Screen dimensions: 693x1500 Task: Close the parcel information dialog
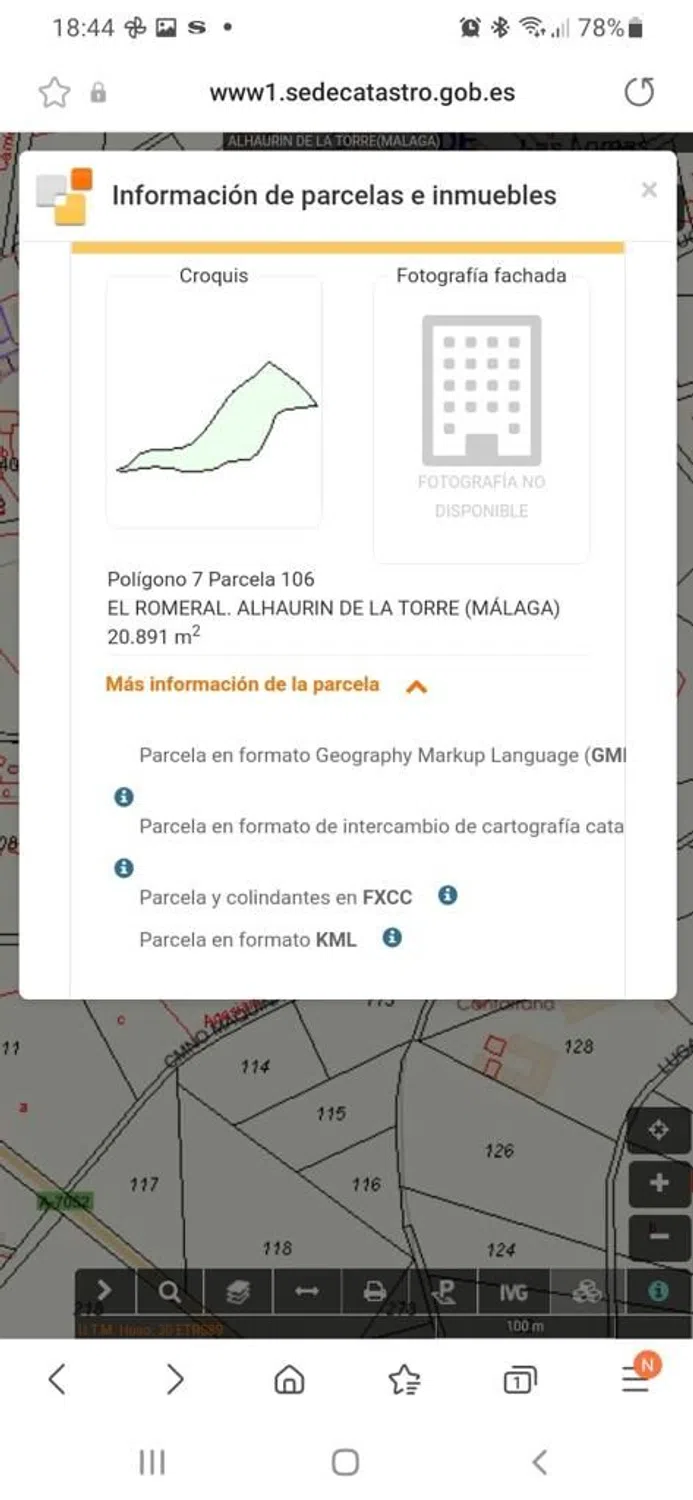tap(649, 190)
